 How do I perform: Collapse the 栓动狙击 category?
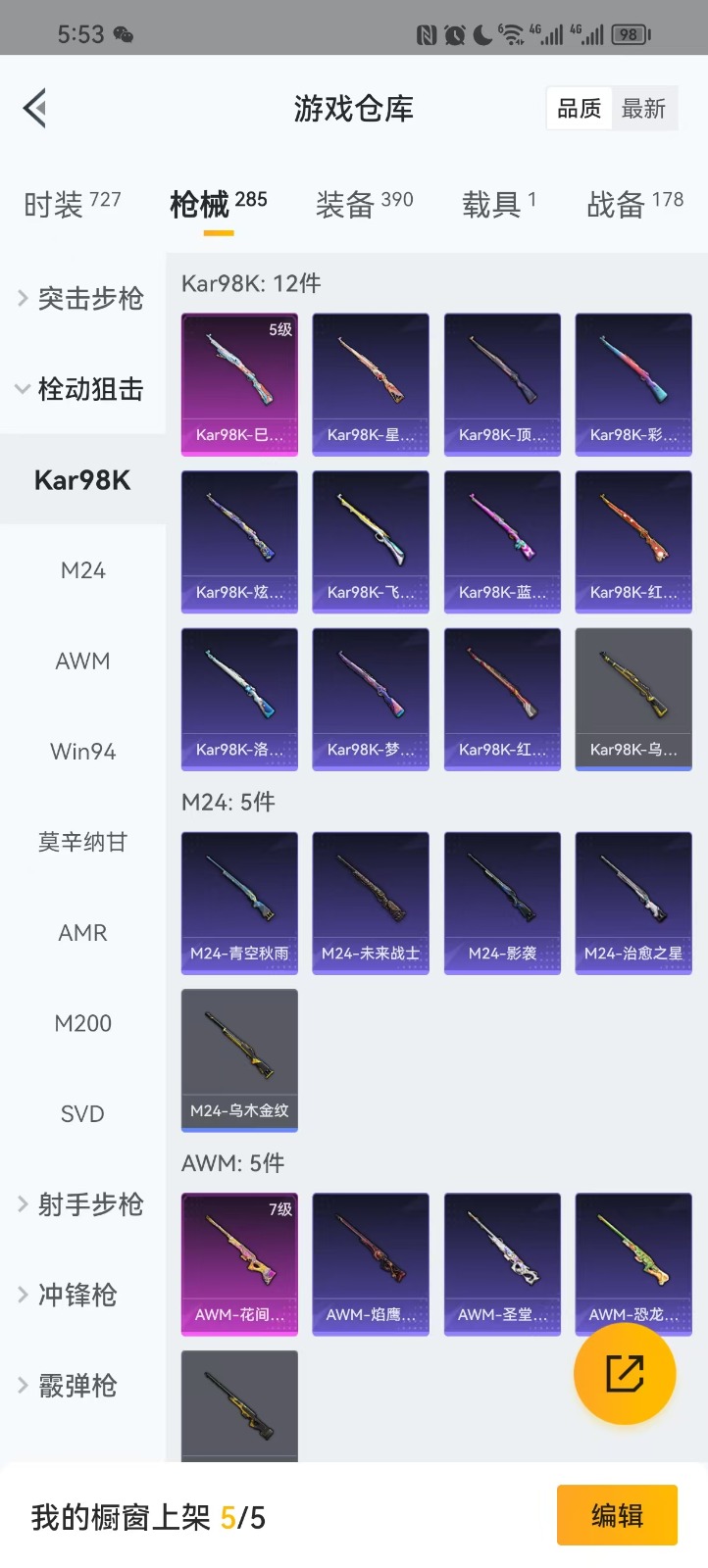(x=82, y=389)
